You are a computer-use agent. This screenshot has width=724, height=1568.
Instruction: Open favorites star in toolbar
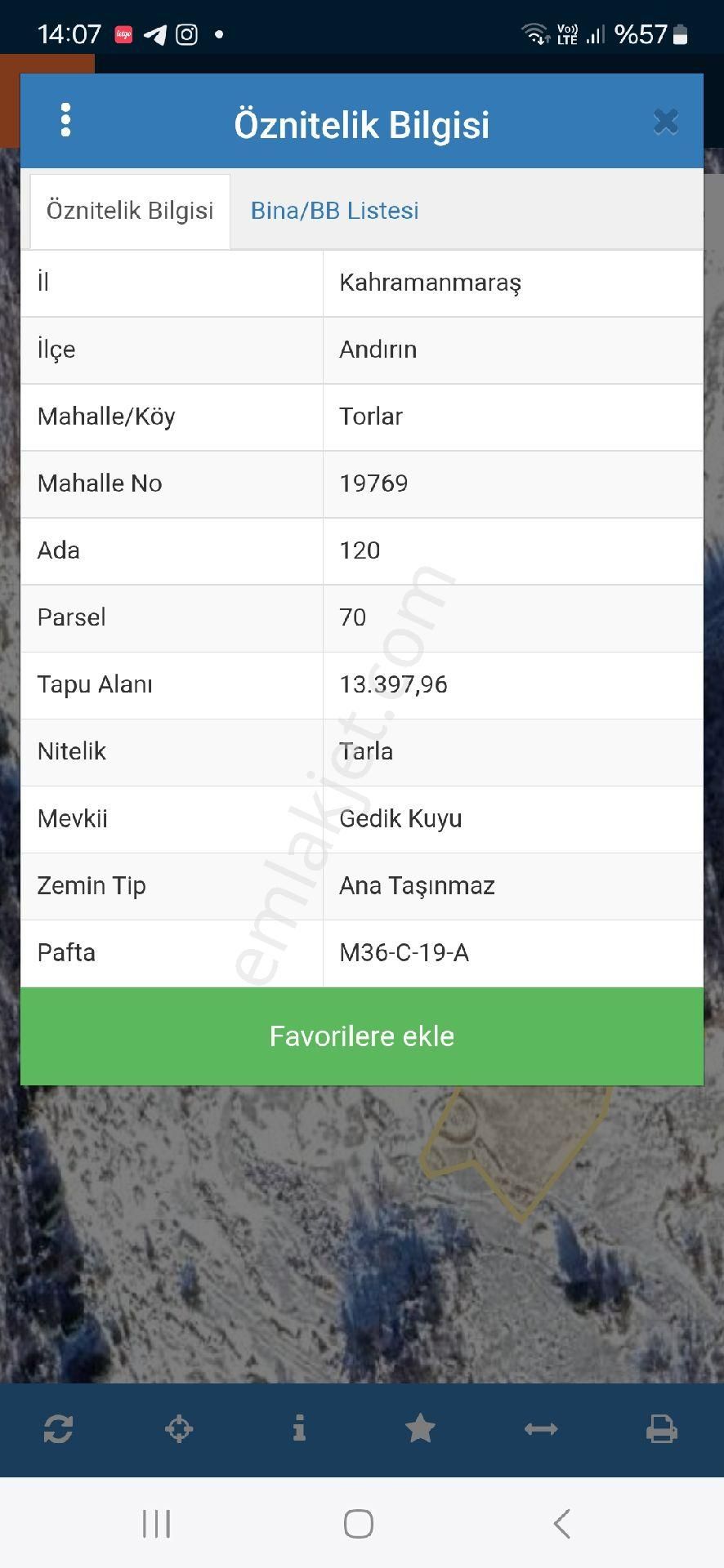click(x=420, y=1429)
